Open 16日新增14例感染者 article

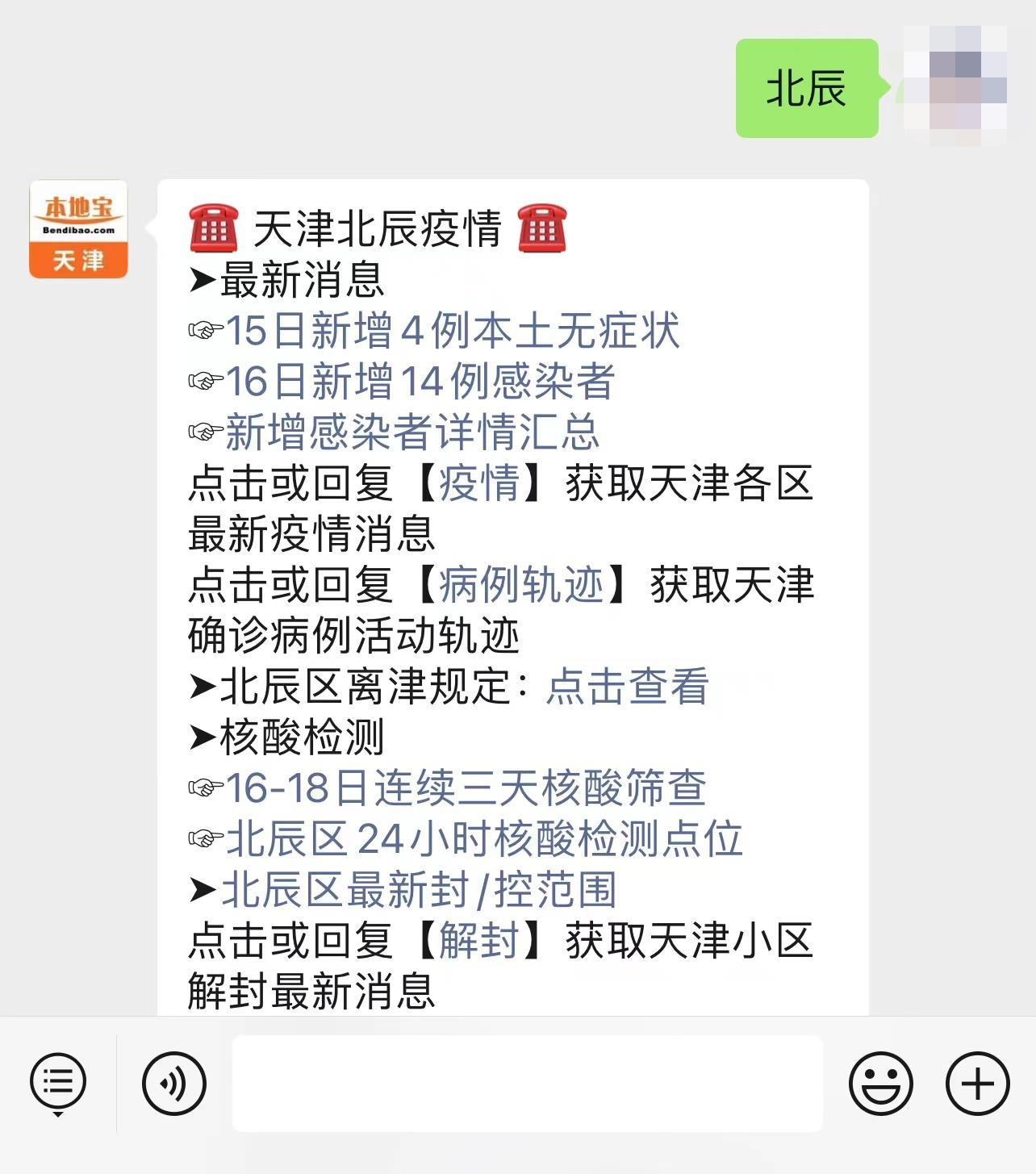click(420, 382)
